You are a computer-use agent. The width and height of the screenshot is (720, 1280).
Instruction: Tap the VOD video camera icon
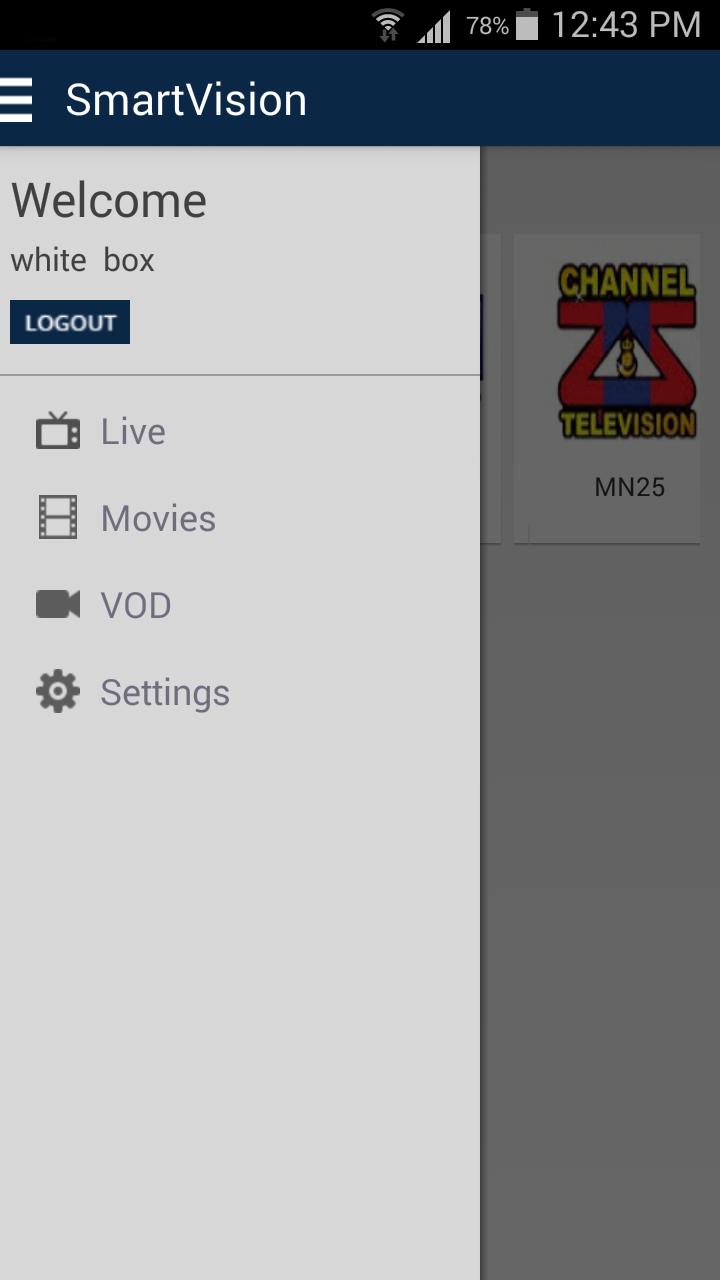pyautogui.click(x=57, y=604)
